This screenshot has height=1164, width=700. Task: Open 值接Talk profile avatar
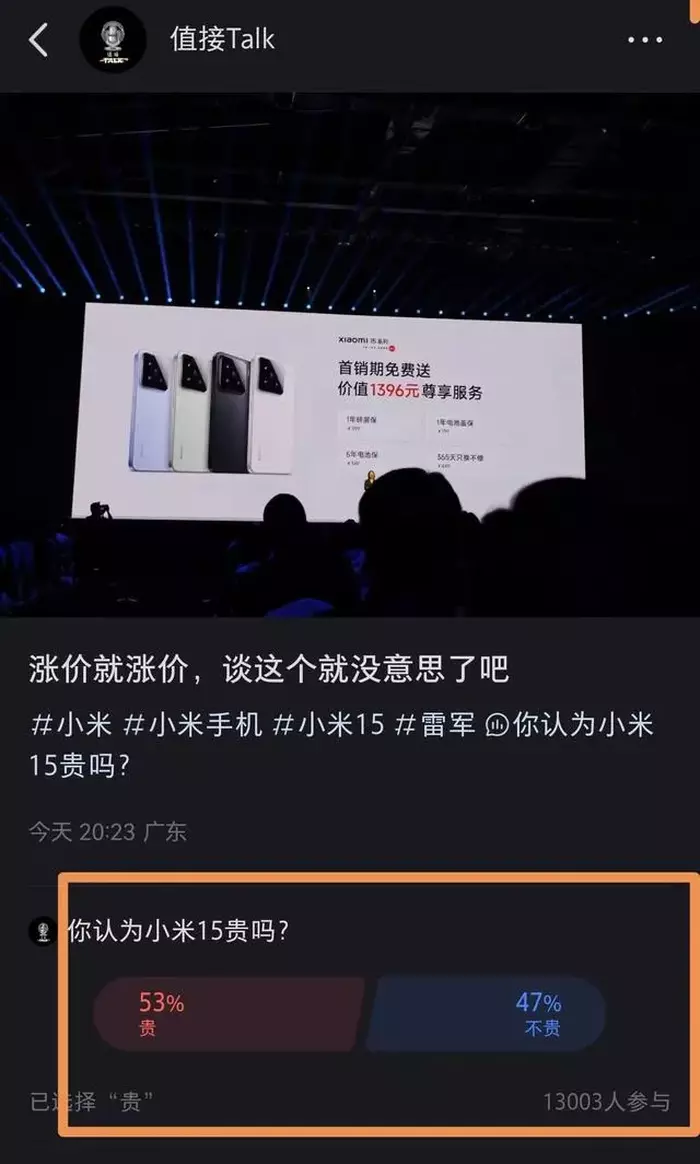point(113,40)
